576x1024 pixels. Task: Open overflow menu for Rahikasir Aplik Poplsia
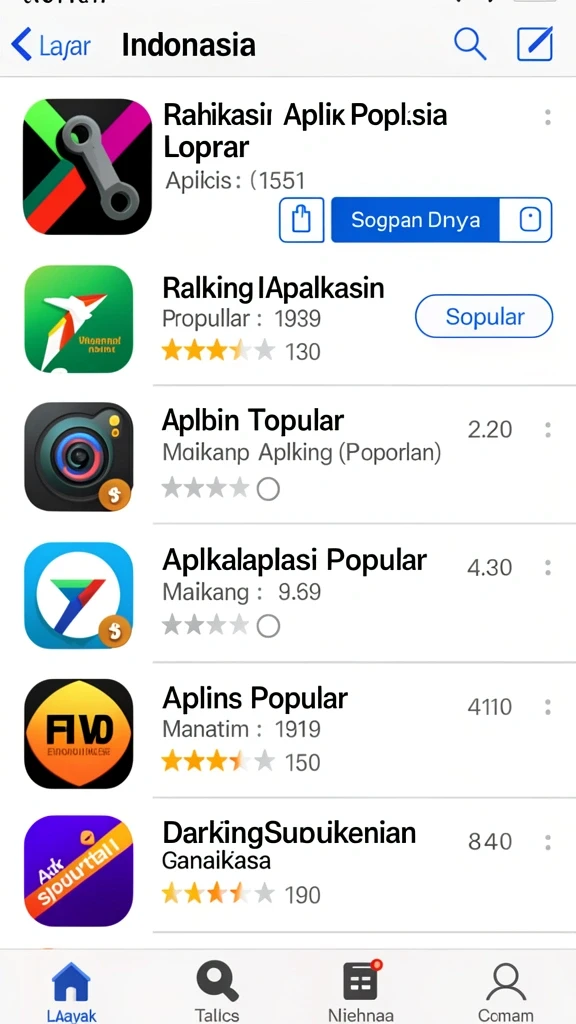pos(547,117)
